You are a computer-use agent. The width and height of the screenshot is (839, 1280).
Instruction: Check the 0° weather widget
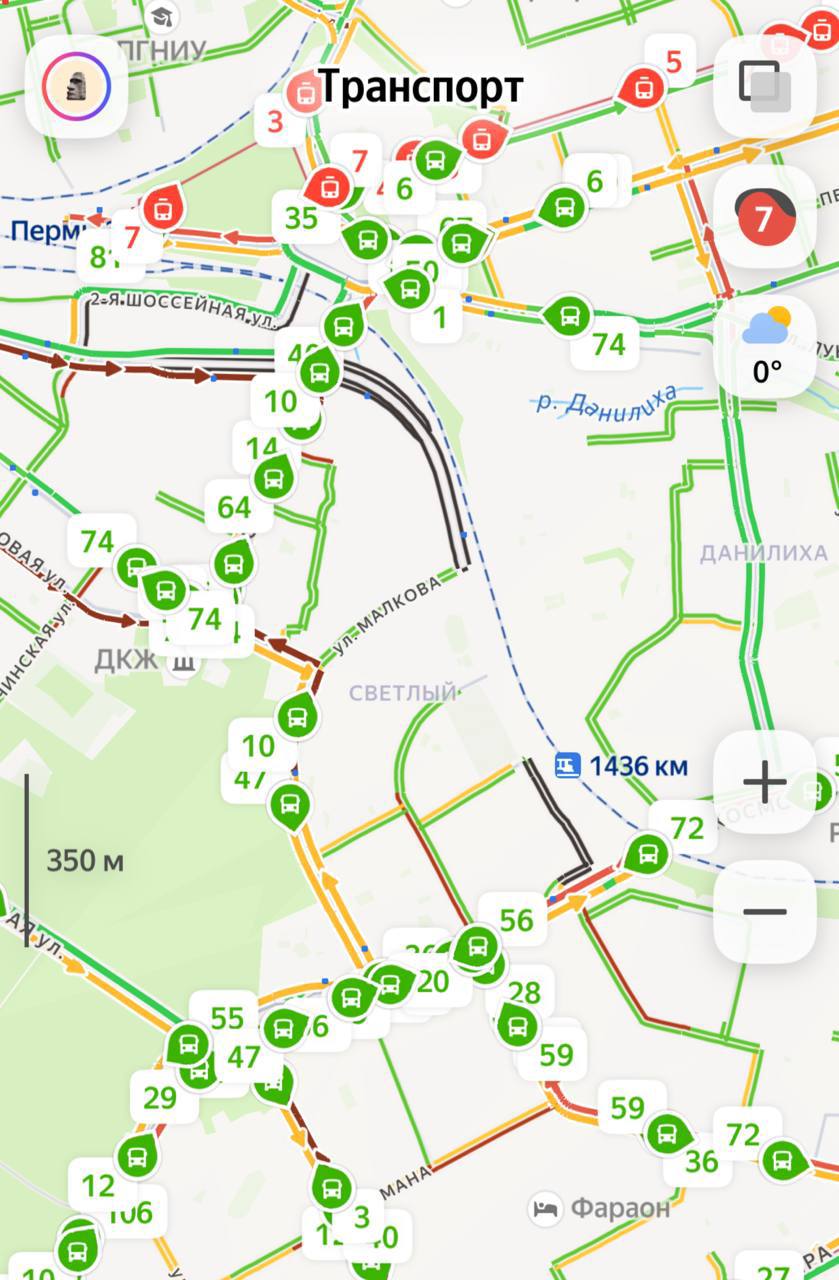(x=765, y=346)
